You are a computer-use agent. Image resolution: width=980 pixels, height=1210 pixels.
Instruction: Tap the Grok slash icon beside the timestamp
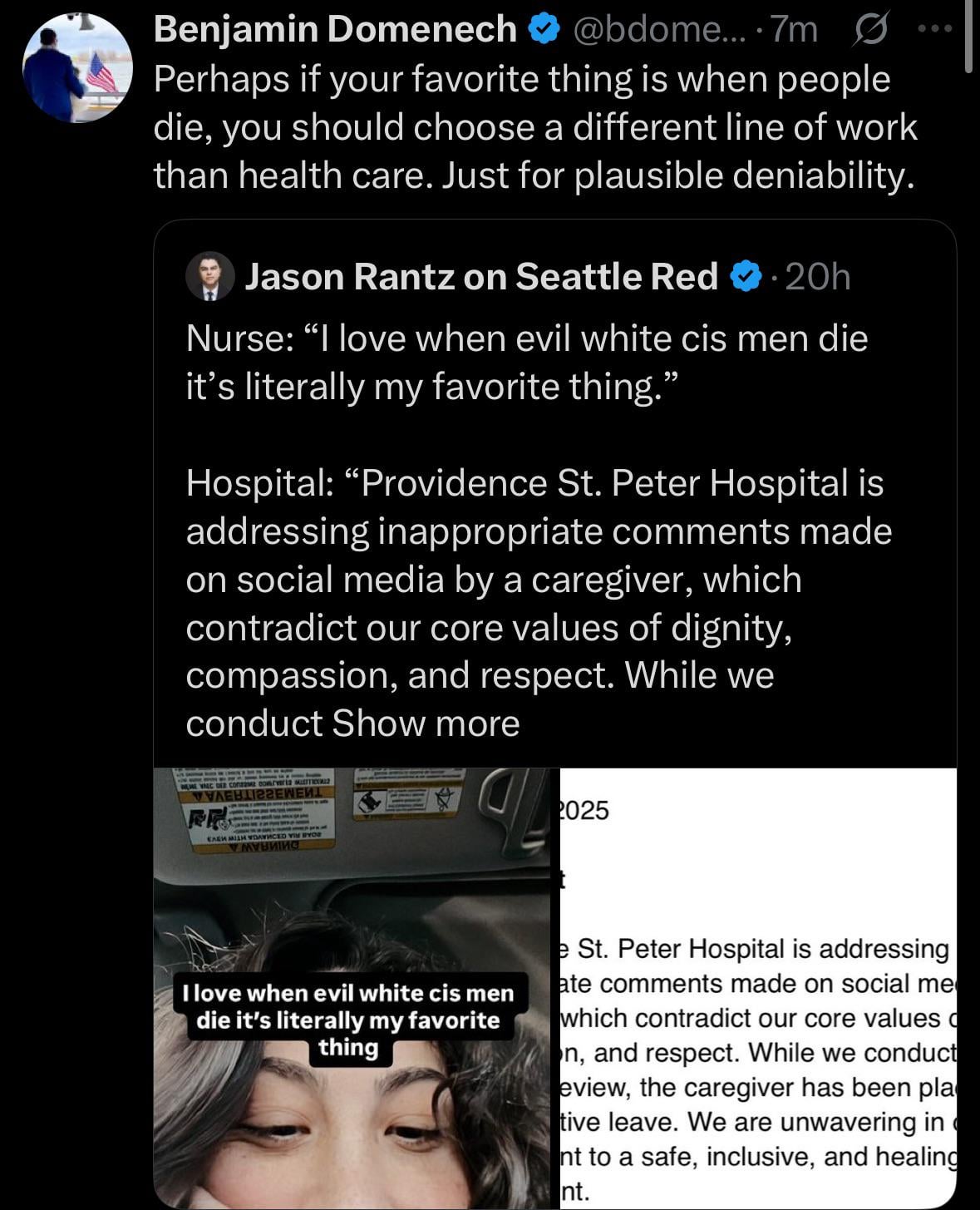tap(870, 31)
